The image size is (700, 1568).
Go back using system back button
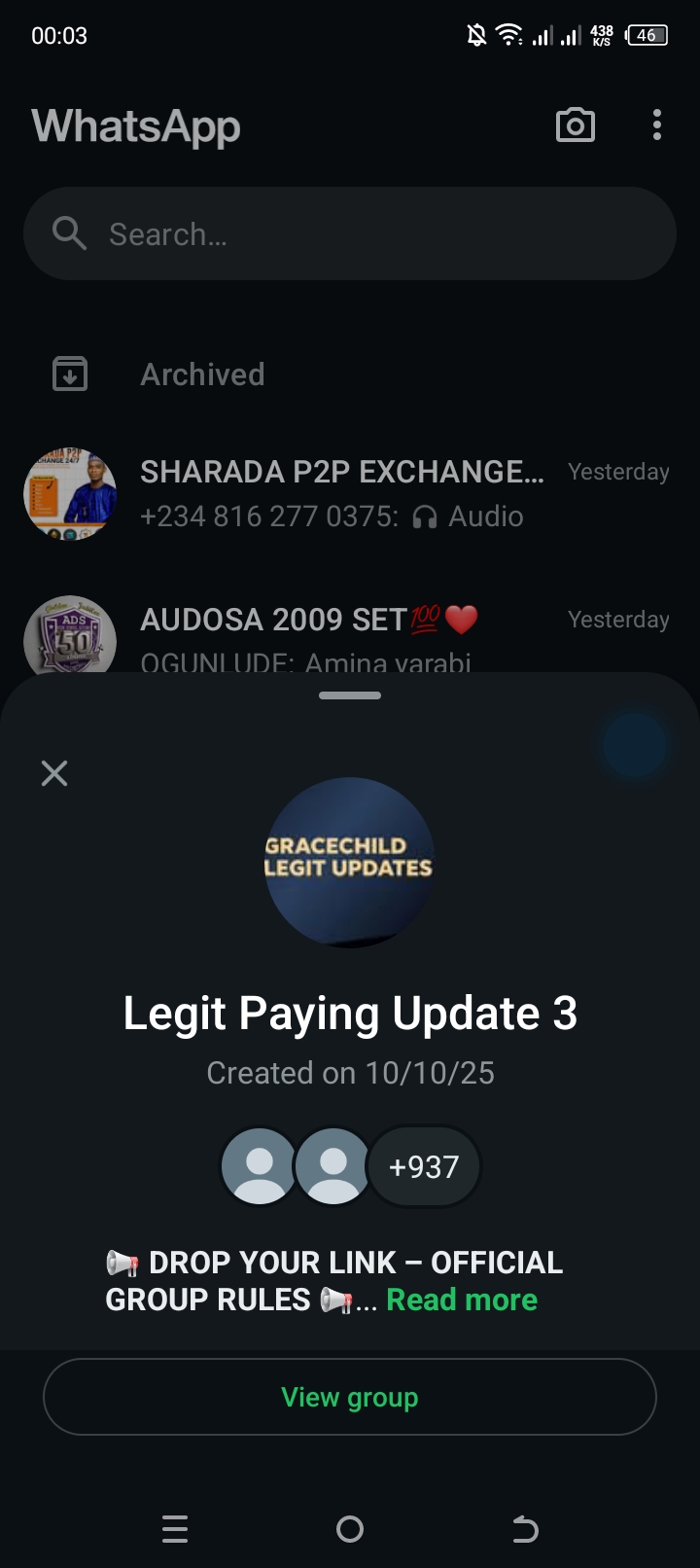click(525, 1529)
